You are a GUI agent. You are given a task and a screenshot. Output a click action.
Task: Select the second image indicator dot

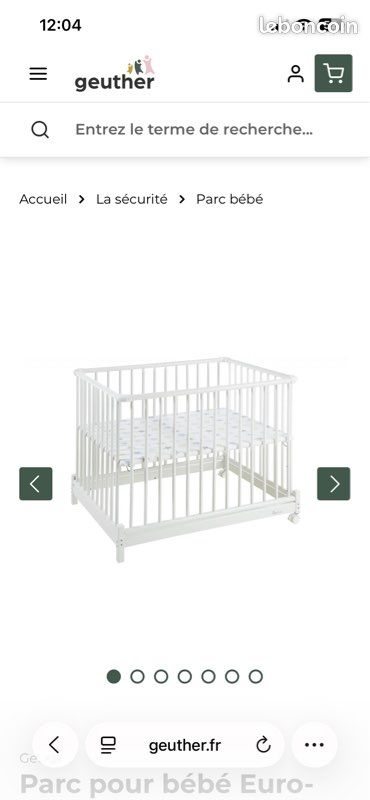tap(137, 677)
